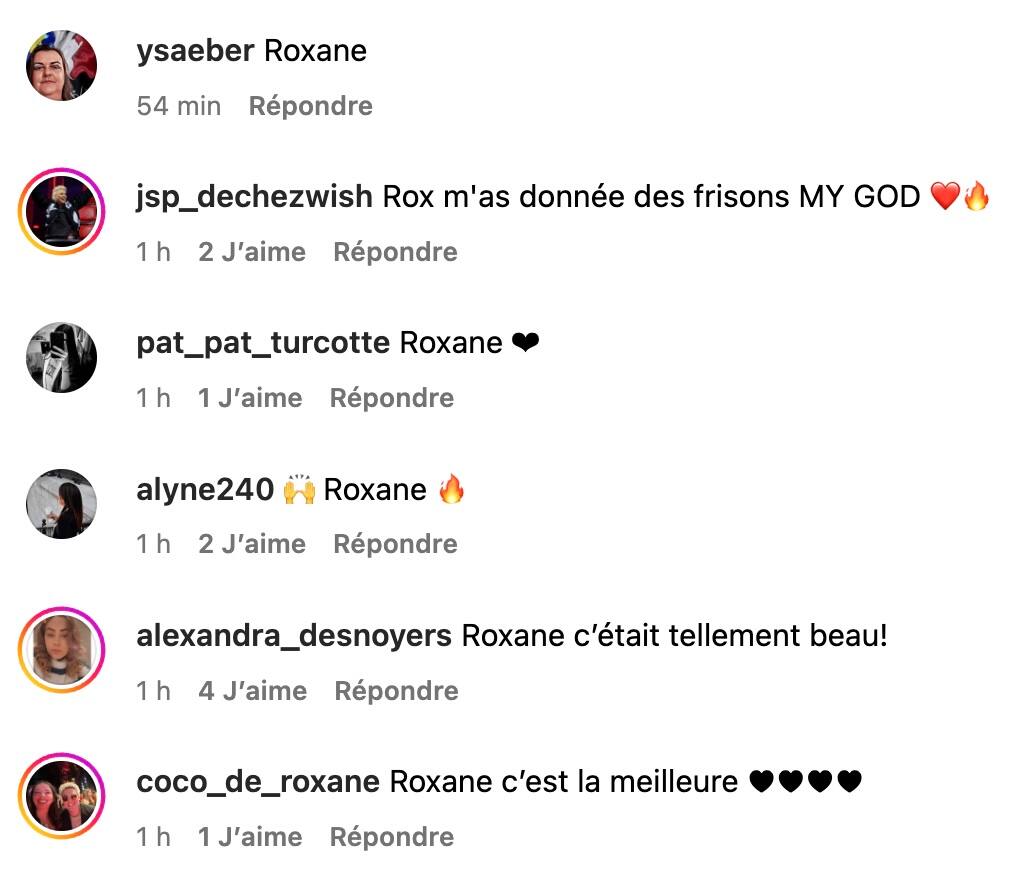This screenshot has width=1024, height=884.
Task: Reply to jsp_dechezwish's comment
Action: (x=395, y=252)
